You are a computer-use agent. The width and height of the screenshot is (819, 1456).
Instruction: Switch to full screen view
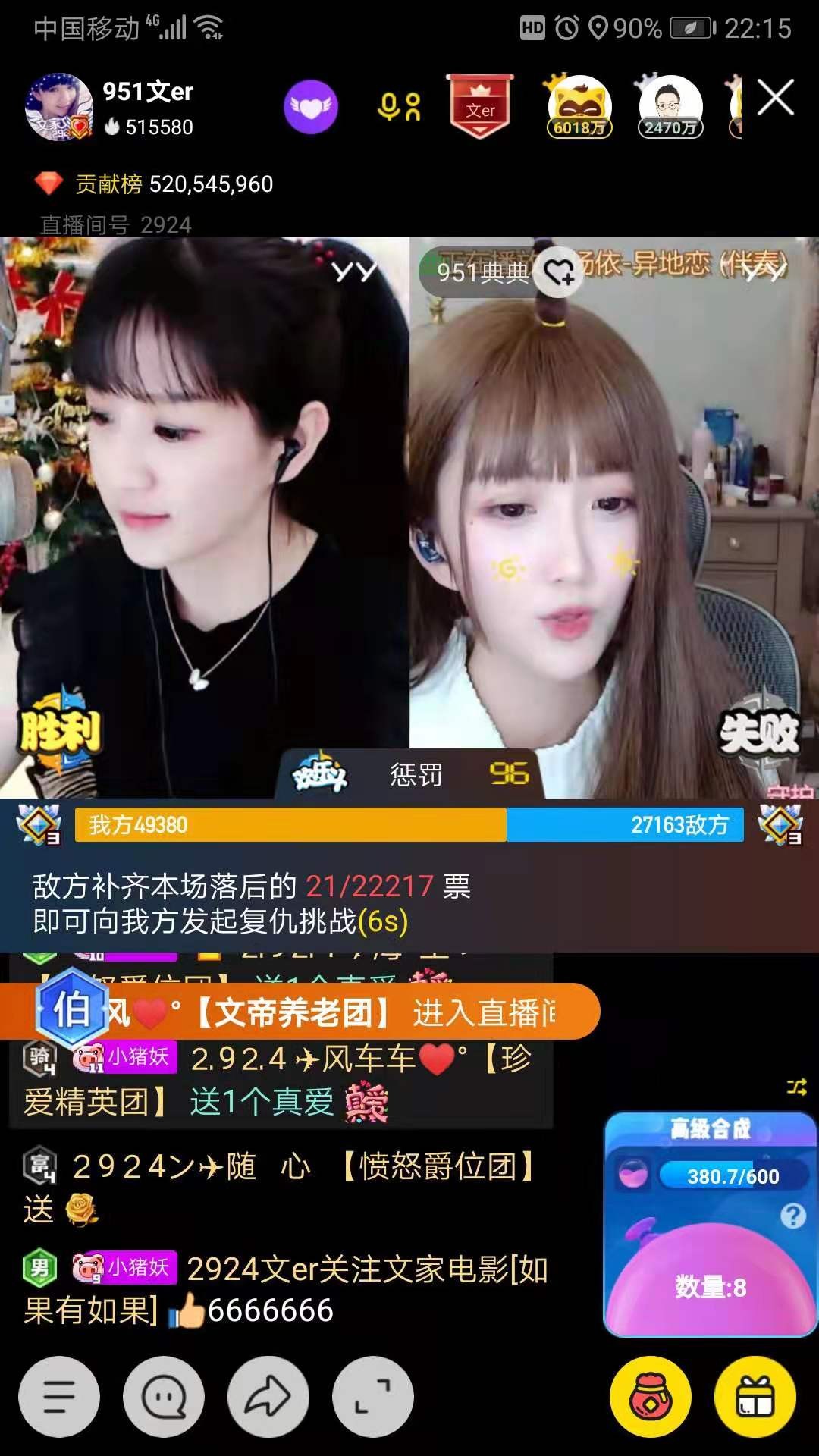pyautogui.click(x=373, y=1396)
